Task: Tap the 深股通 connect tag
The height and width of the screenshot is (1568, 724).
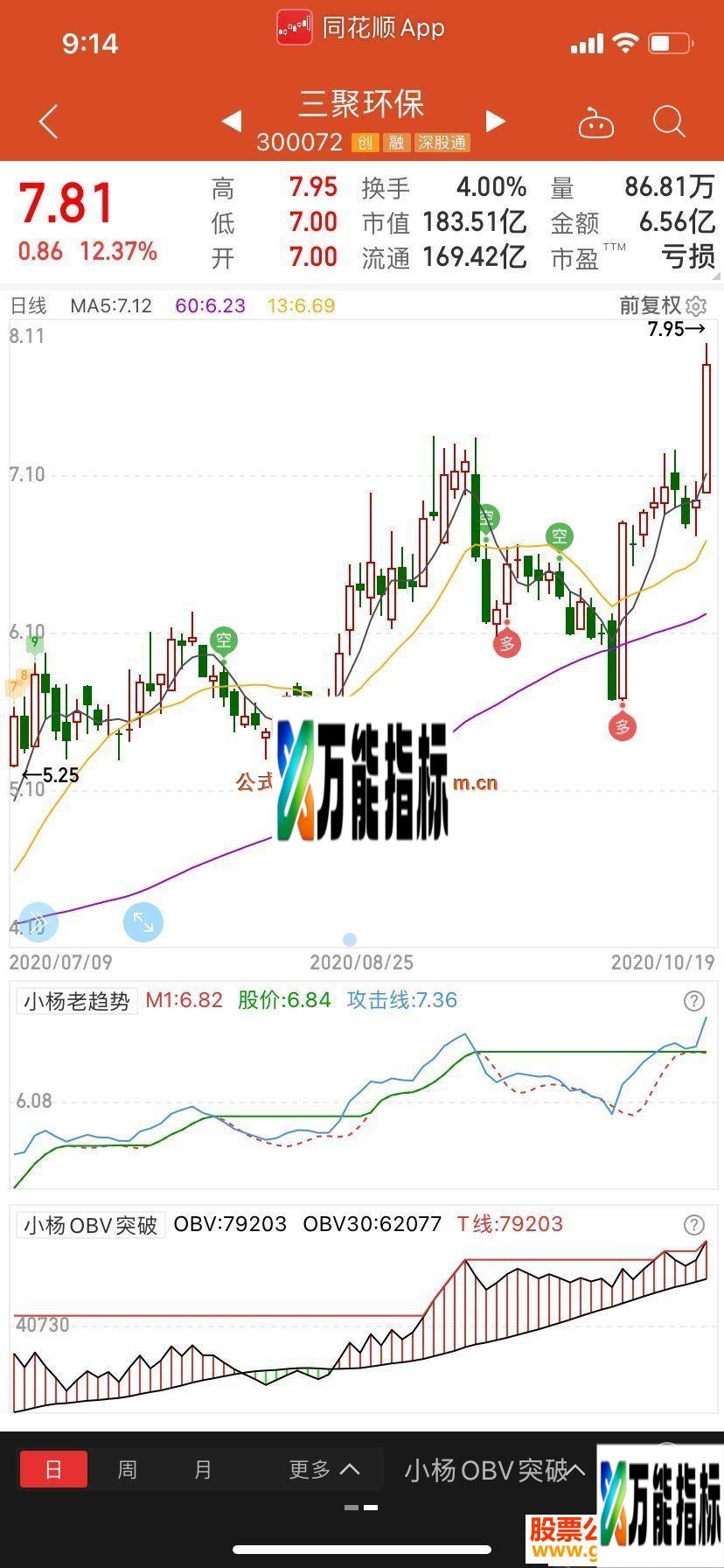Action: pyautogui.click(x=442, y=143)
